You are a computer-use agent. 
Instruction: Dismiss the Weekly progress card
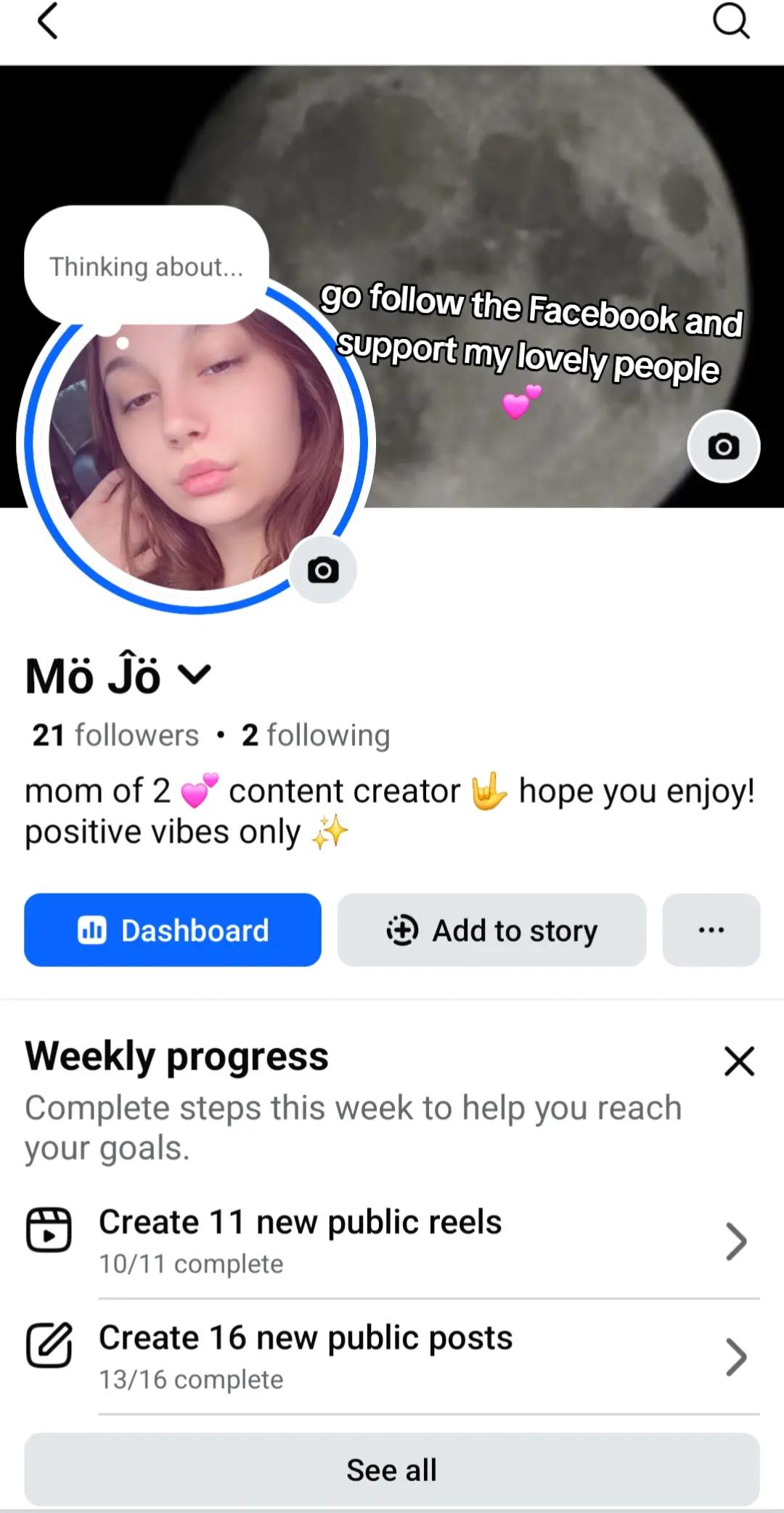[x=739, y=1061]
